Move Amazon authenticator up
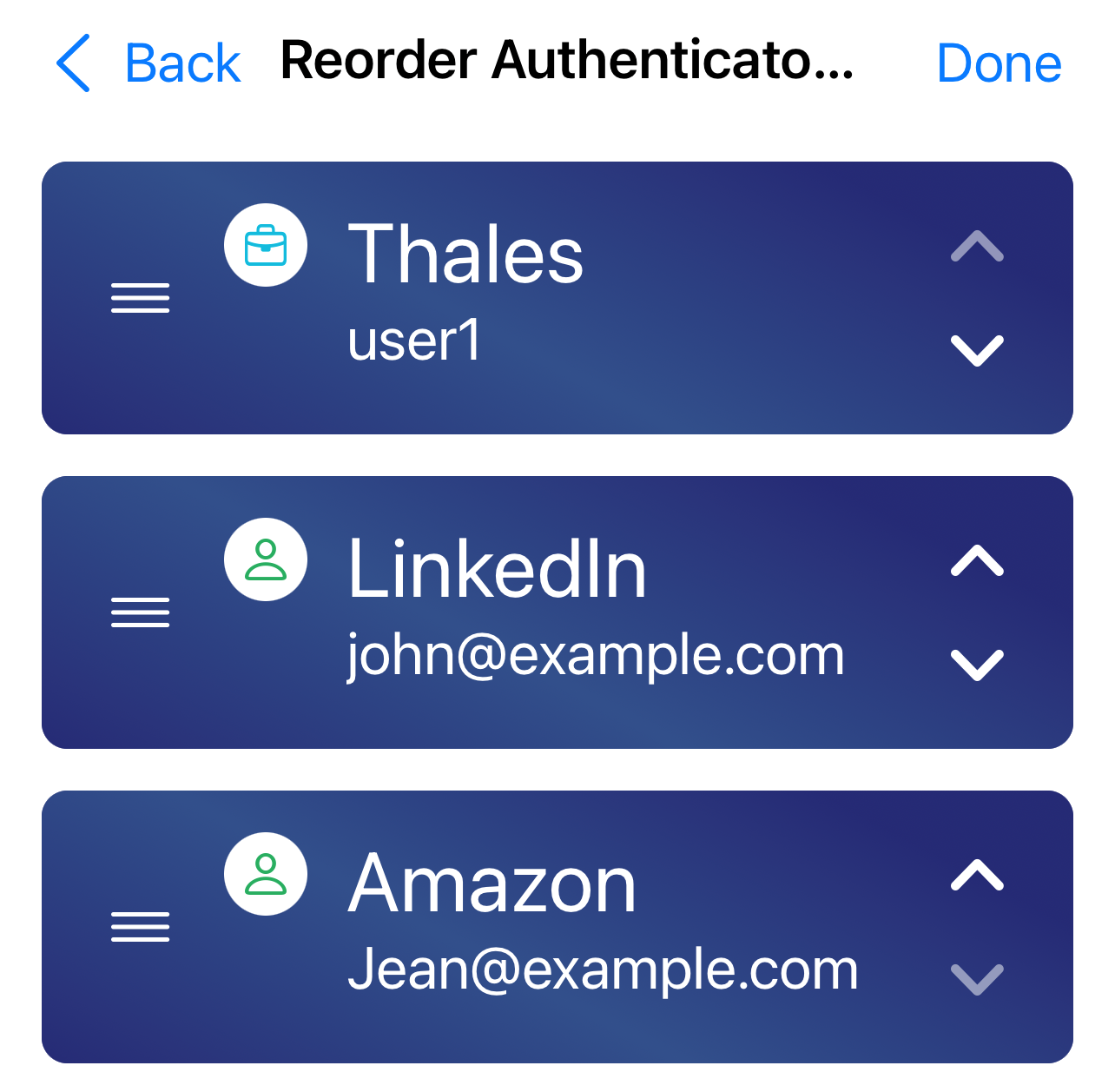Image resolution: width=1115 pixels, height=1092 pixels. (x=977, y=876)
